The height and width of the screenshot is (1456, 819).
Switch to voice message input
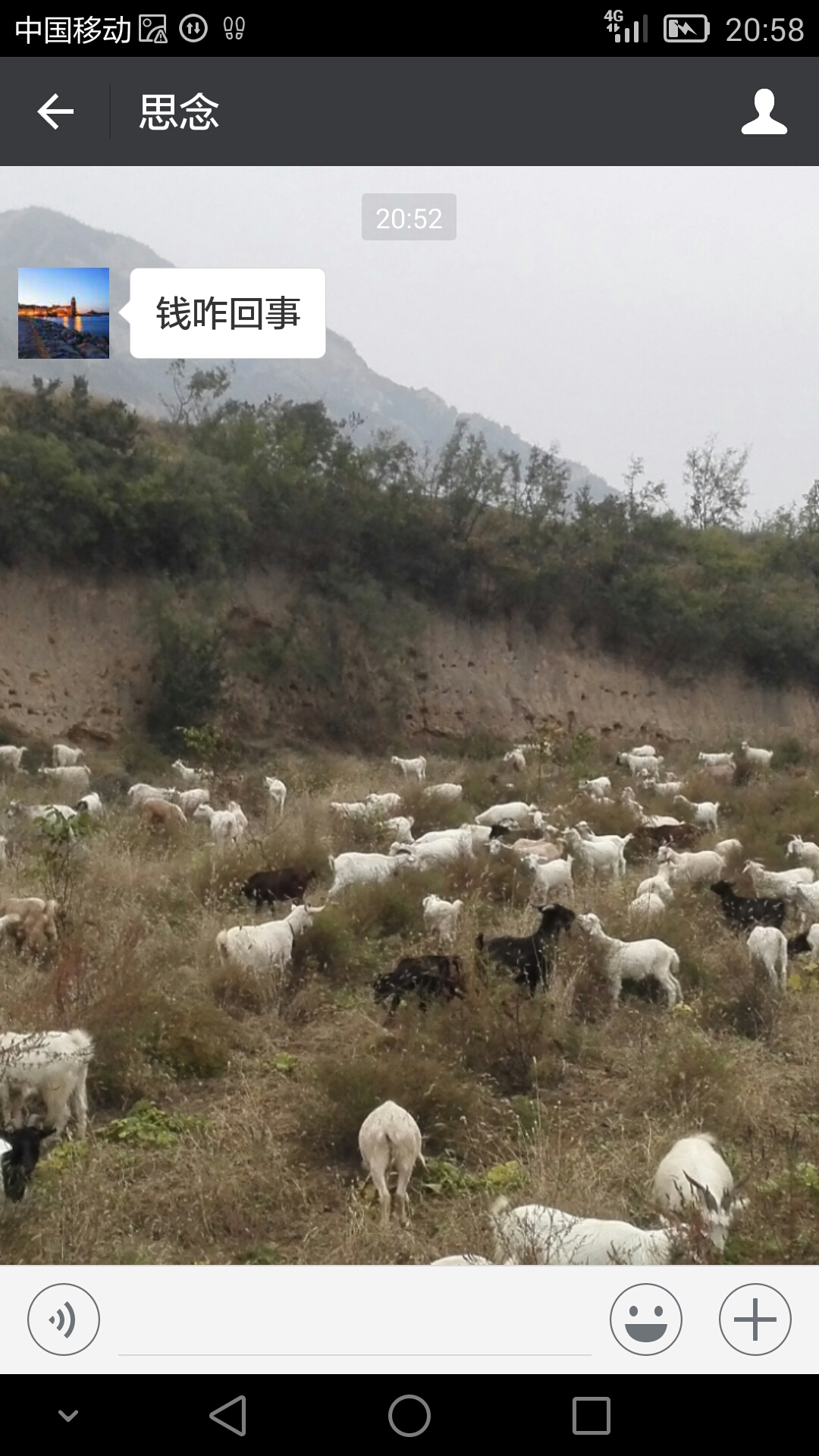click(x=64, y=1319)
